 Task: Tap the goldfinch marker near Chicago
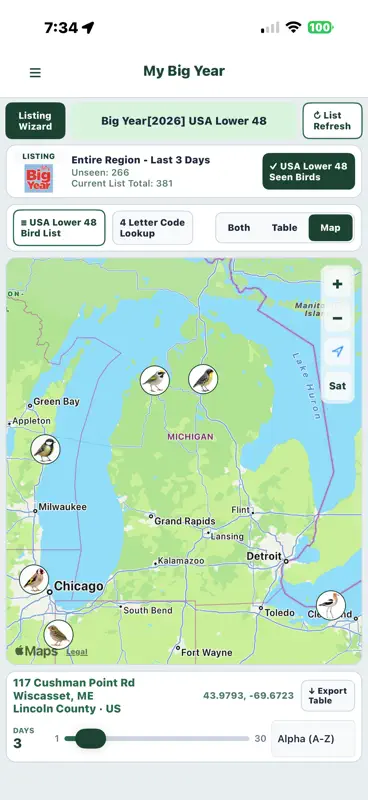pos(34,580)
